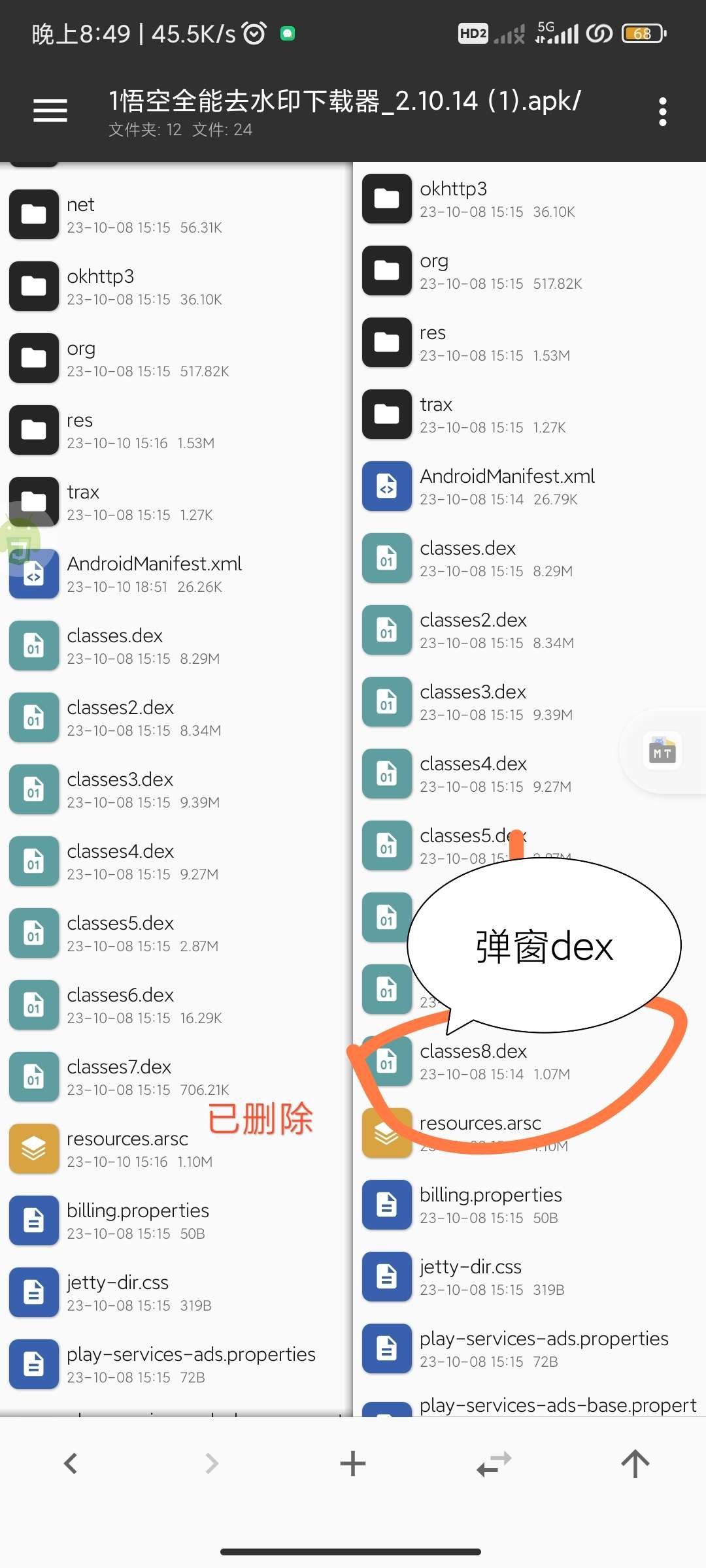Go forward with the right chevron
Screen dimensions: 706x1568
coord(212,1463)
